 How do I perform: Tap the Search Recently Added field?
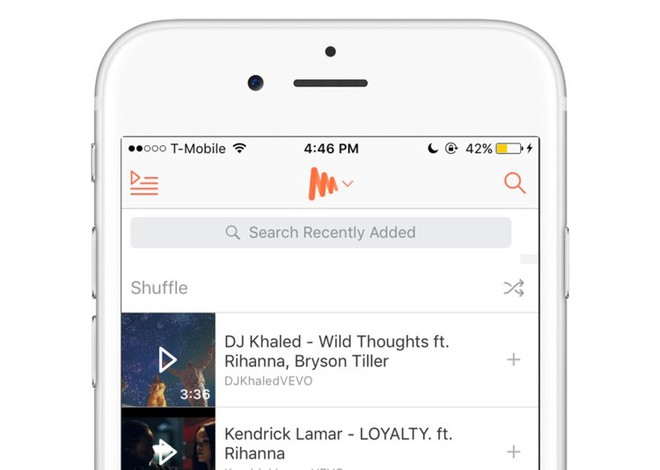coord(320,232)
